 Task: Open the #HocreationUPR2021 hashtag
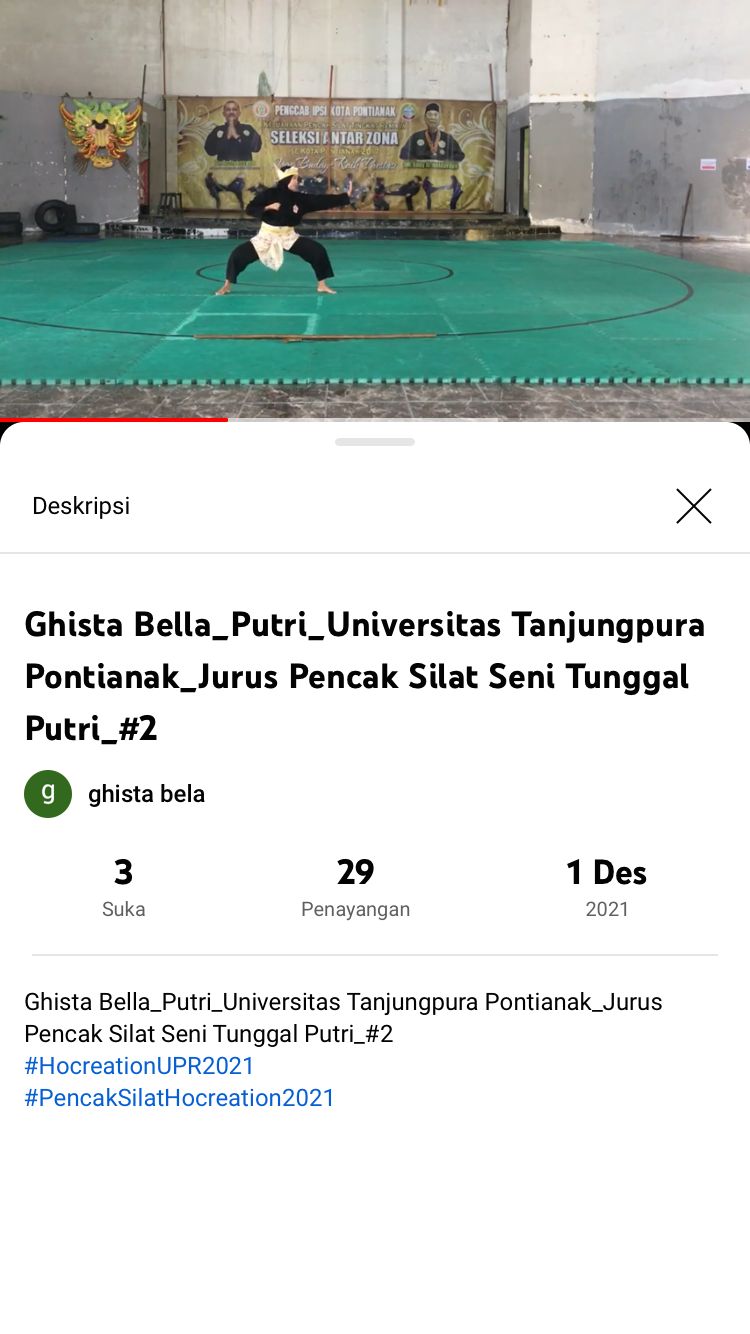coord(139,1066)
